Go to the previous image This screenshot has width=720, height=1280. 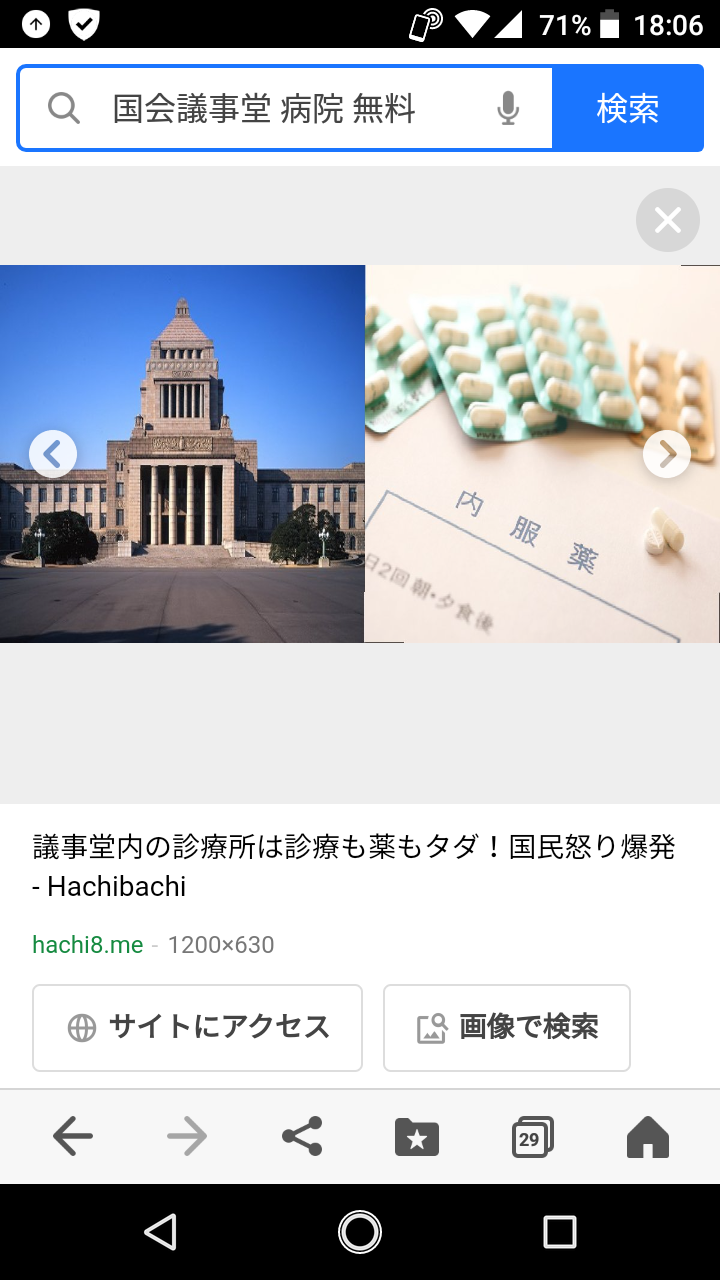pyautogui.click(x=53, y=454)
